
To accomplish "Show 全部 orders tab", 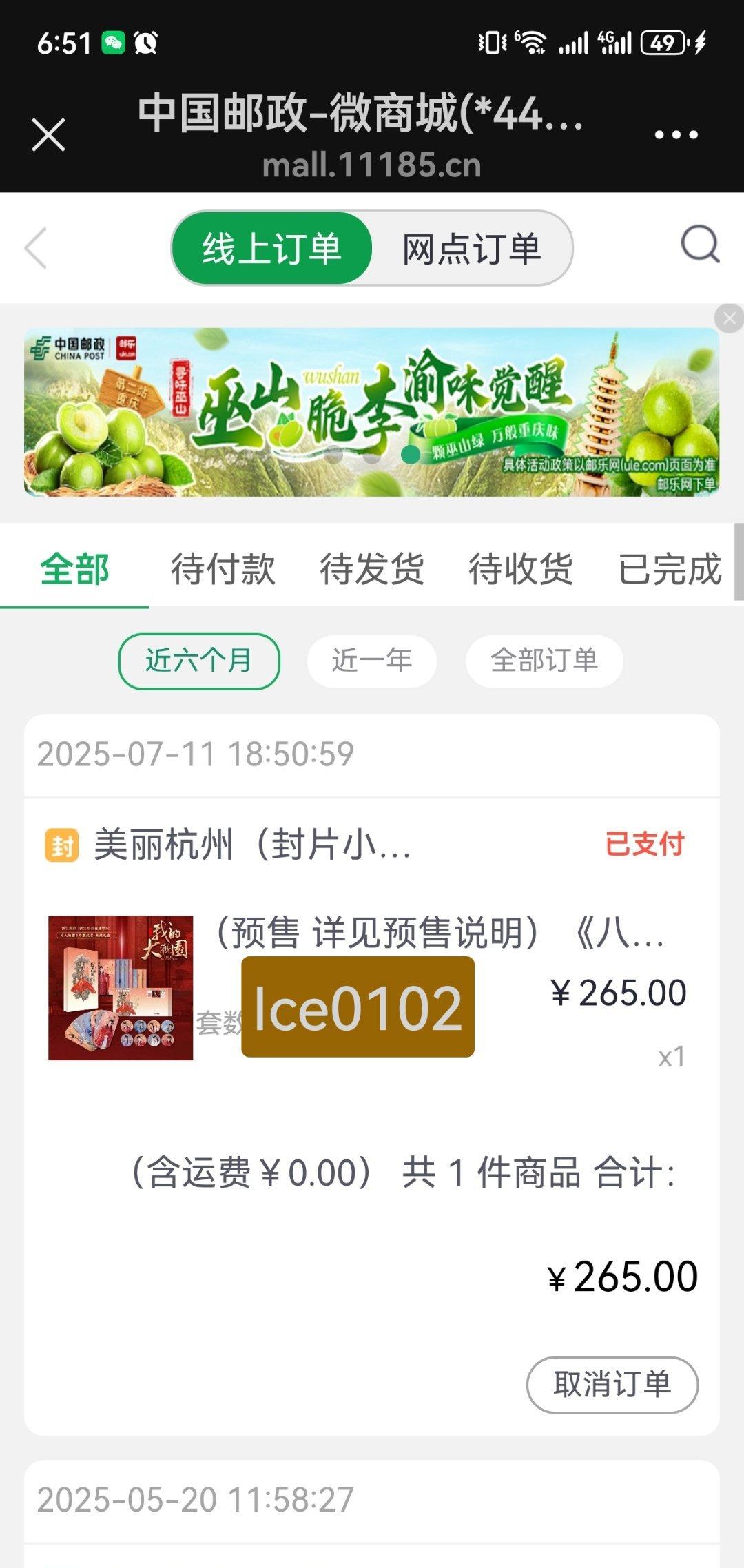I will tap(74, 569).
